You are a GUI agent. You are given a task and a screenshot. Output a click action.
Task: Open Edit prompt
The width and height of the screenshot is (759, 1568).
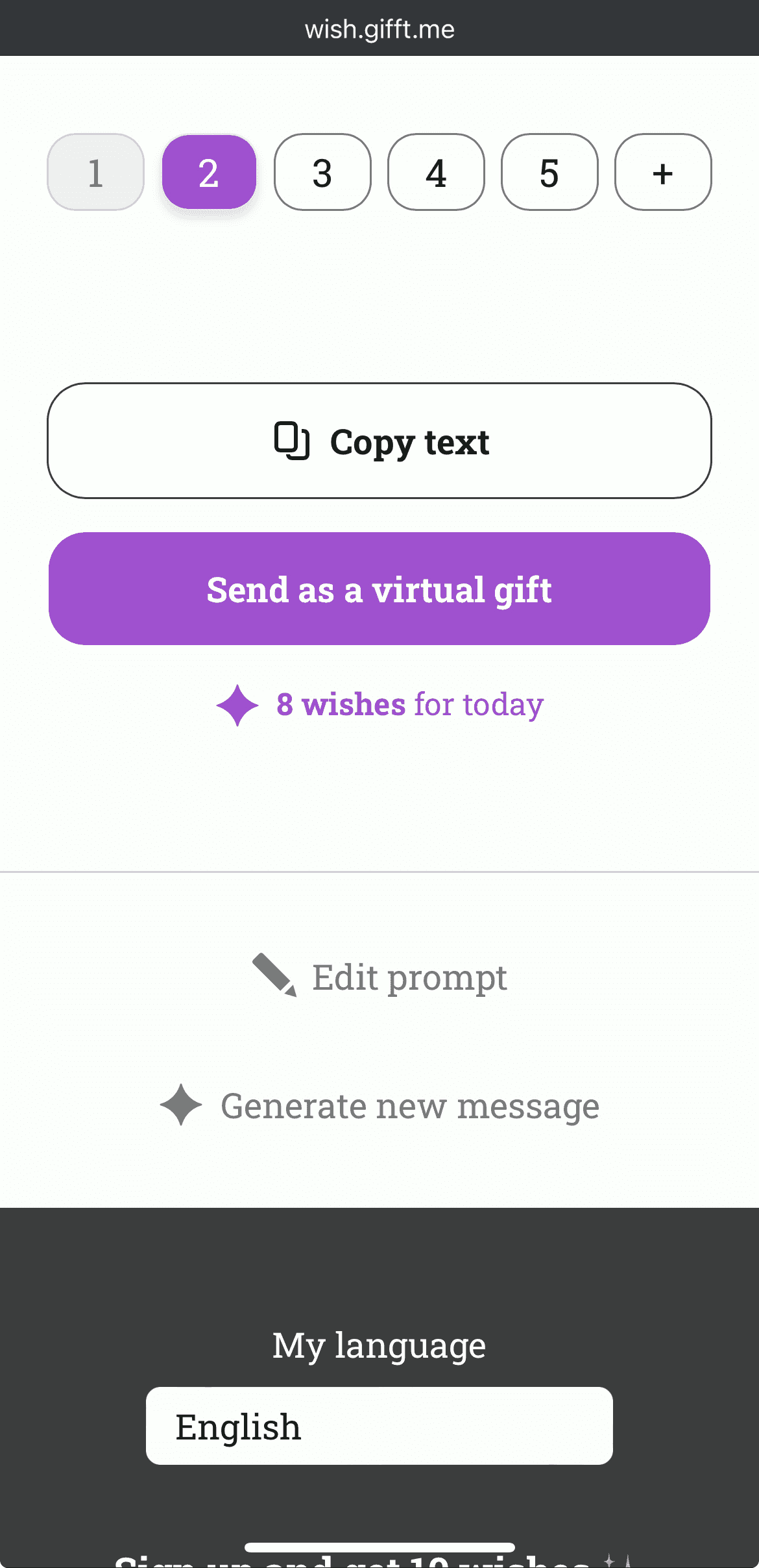point(379,977)
